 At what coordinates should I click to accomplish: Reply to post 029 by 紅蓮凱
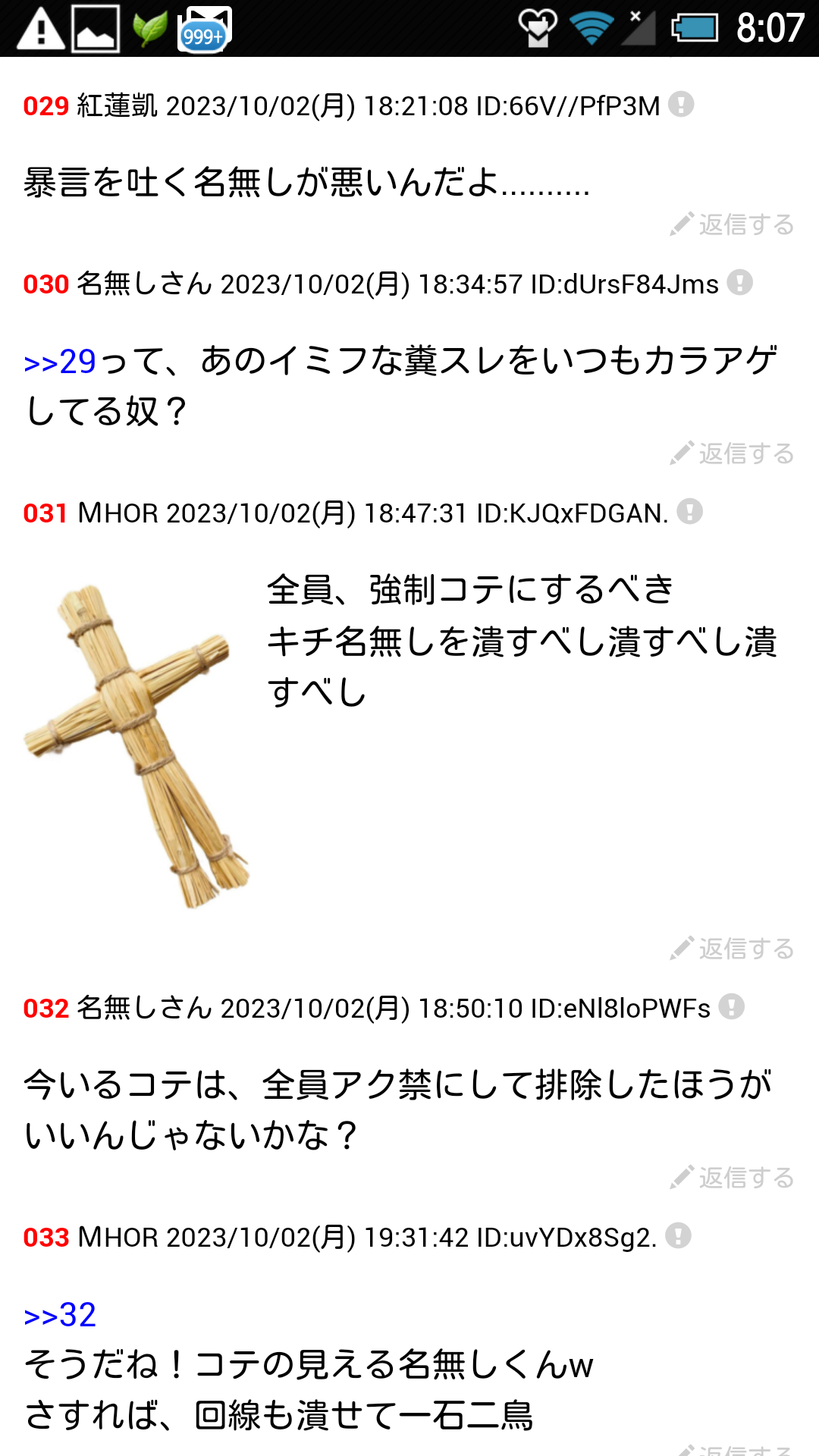coord(732,224)
